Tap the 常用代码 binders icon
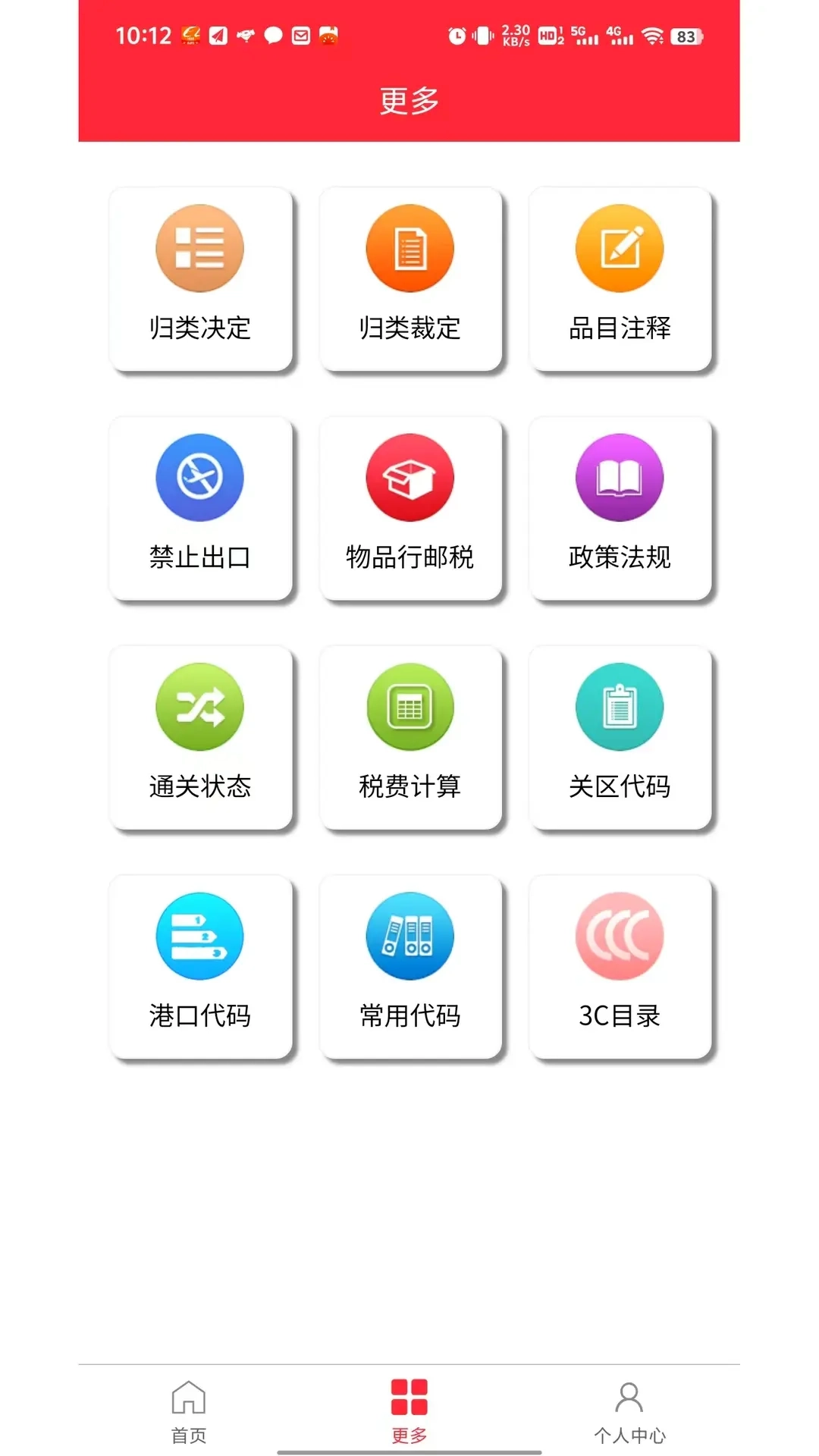Image resolution: width=819 pixels, height=1456 pixels. 409,937
